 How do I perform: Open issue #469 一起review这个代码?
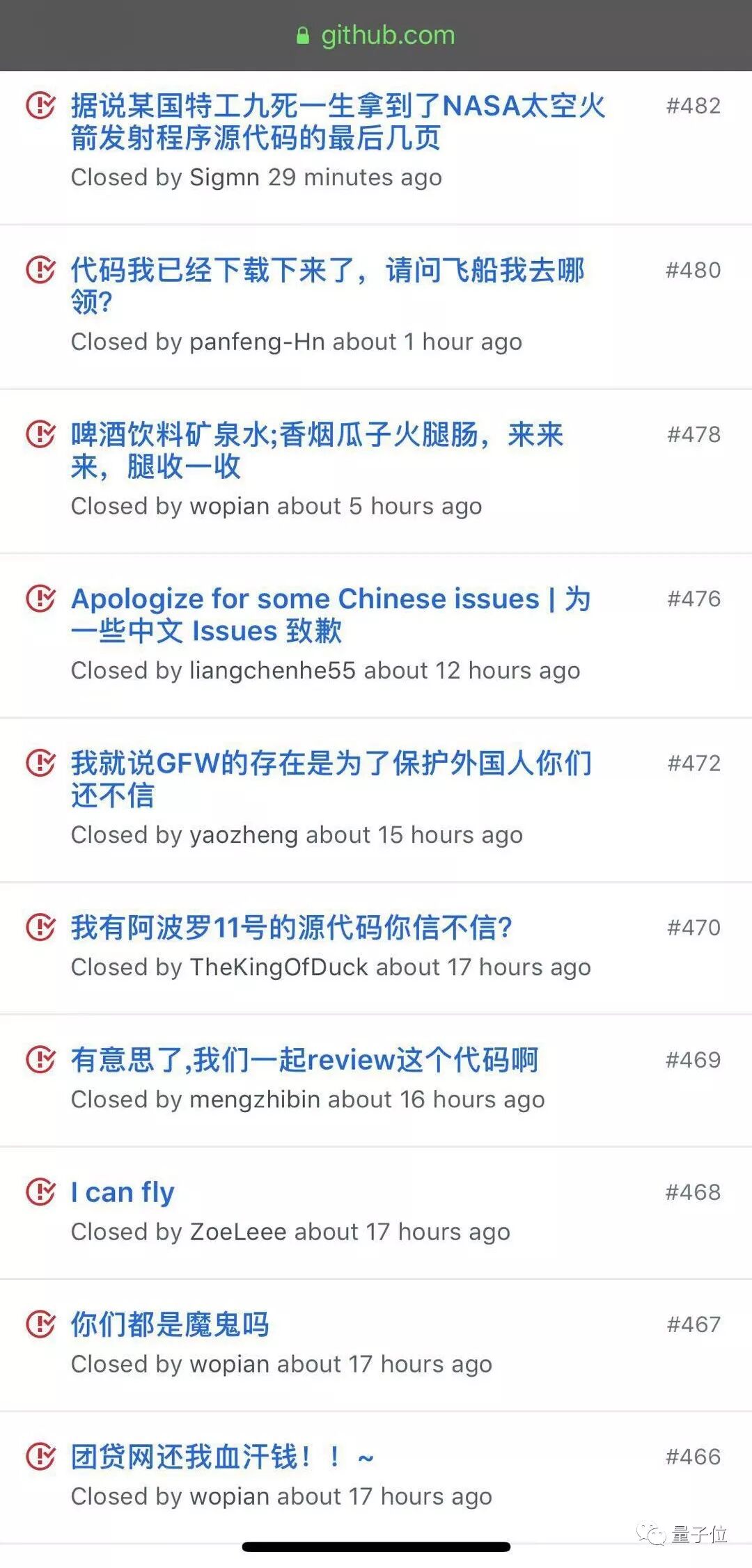pos(304,1060)
